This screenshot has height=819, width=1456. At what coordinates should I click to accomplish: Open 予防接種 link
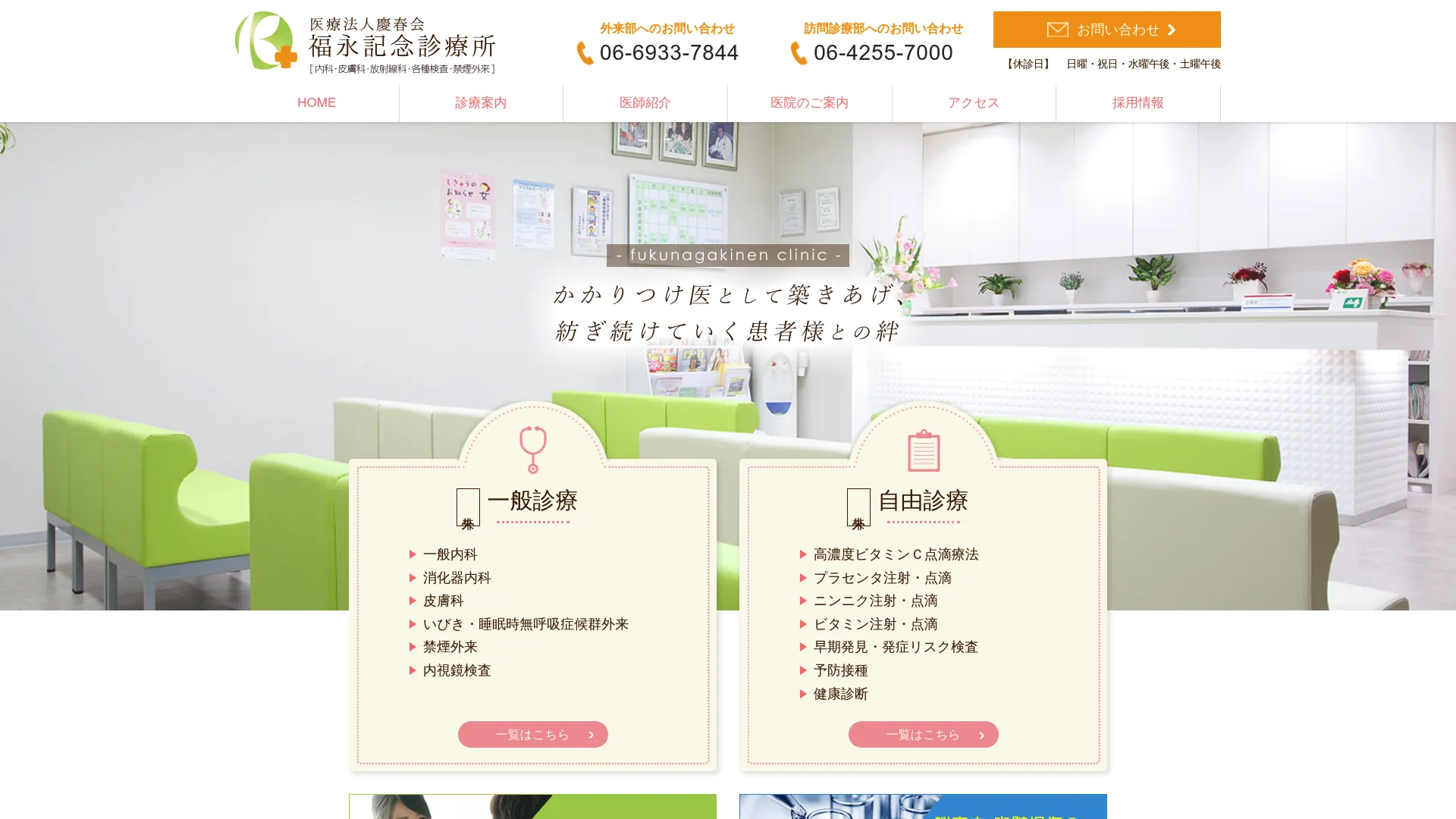point(840,670)
